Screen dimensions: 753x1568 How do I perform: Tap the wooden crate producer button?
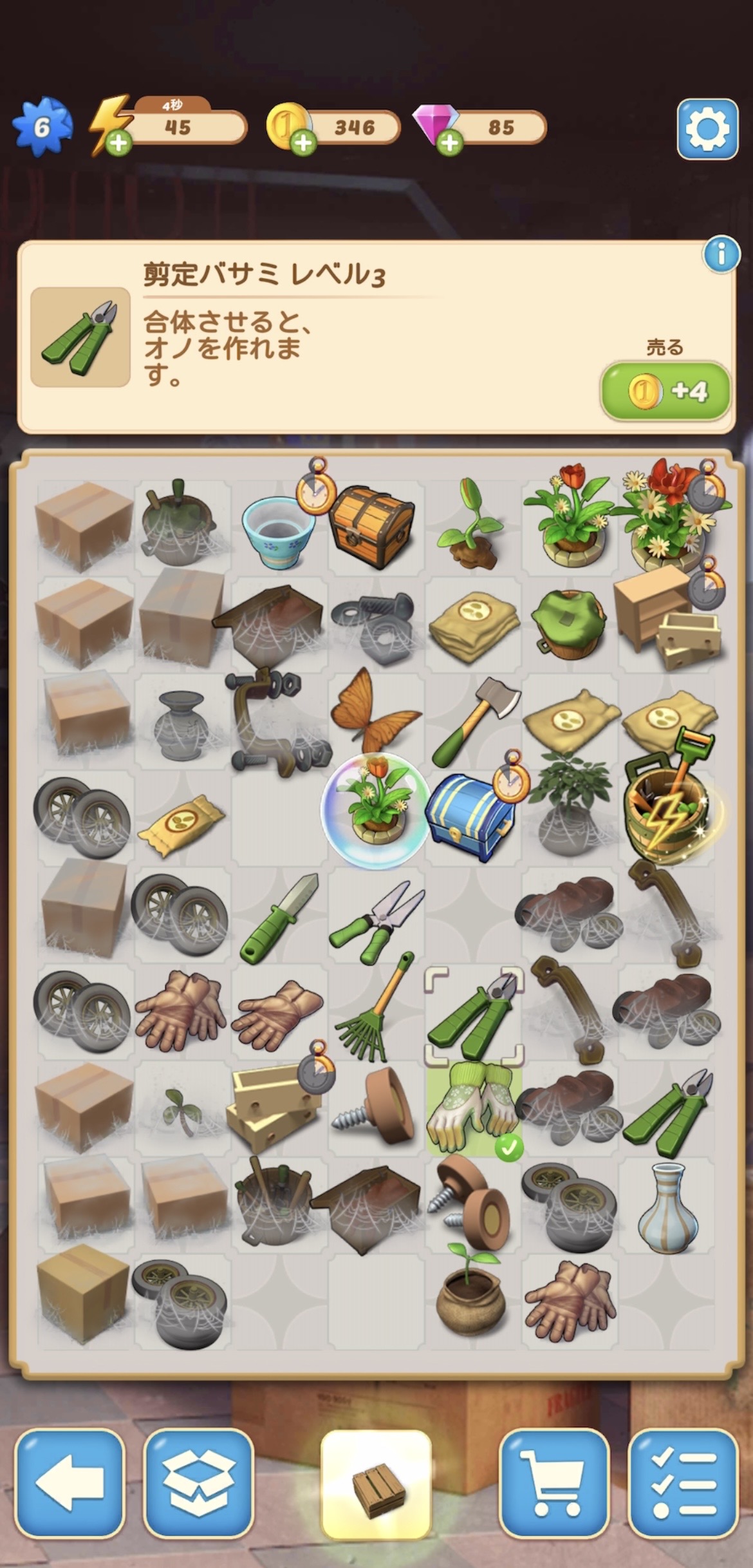pos(376,1483)
